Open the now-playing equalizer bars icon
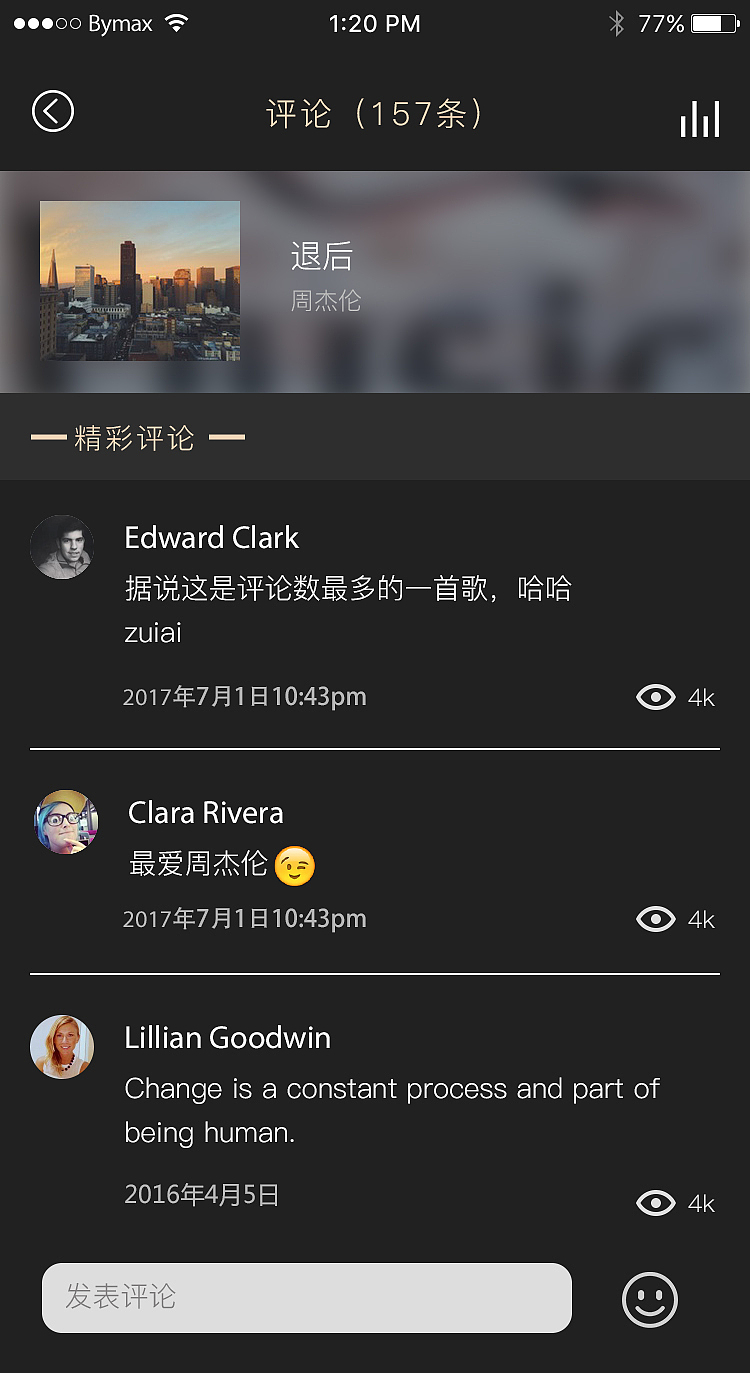This screenshot has height=1373, width=750. point(700,118)
